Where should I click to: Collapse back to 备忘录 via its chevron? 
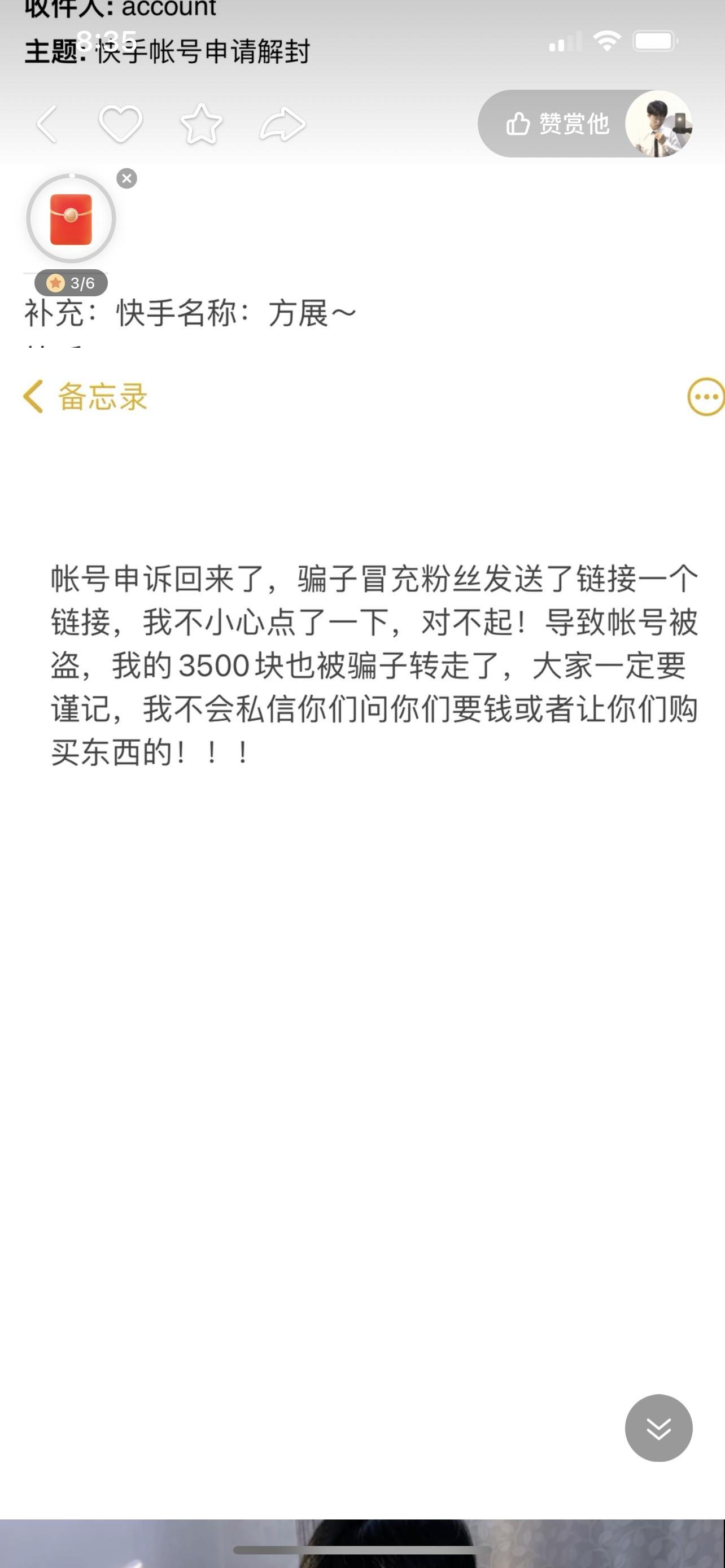[x=32, y=395]
